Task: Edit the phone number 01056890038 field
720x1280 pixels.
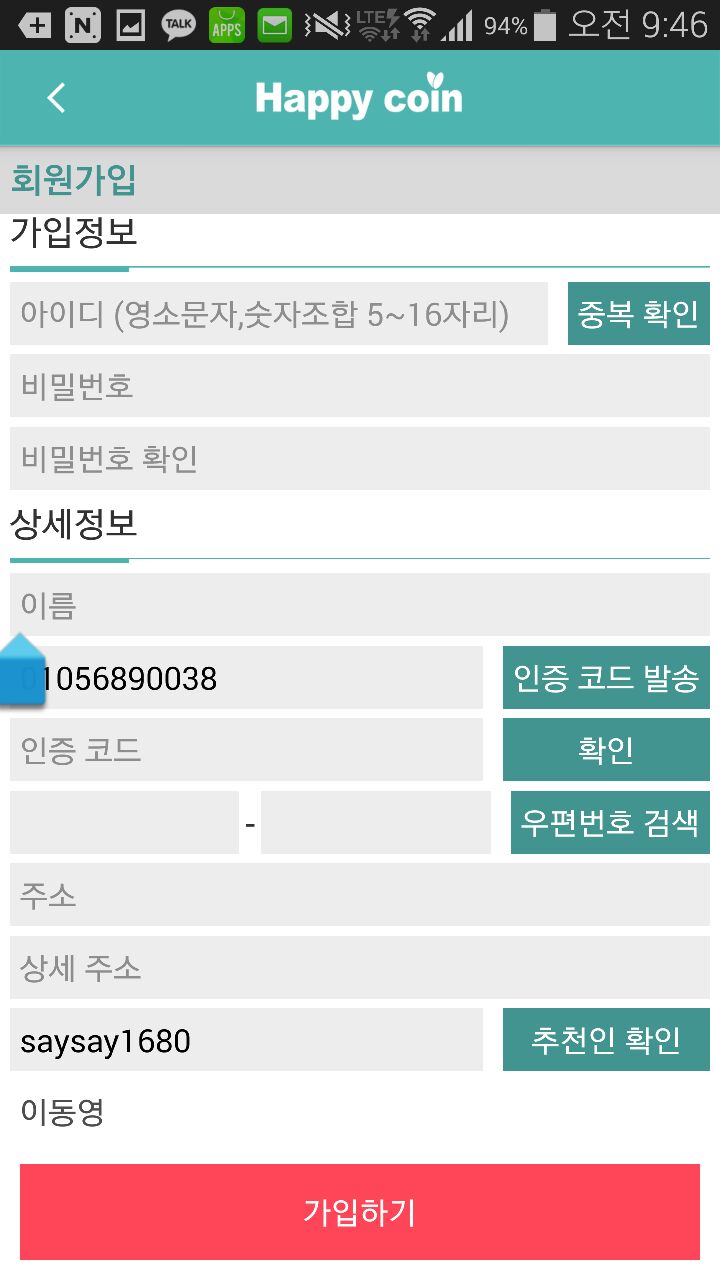Action: (246, 678)
